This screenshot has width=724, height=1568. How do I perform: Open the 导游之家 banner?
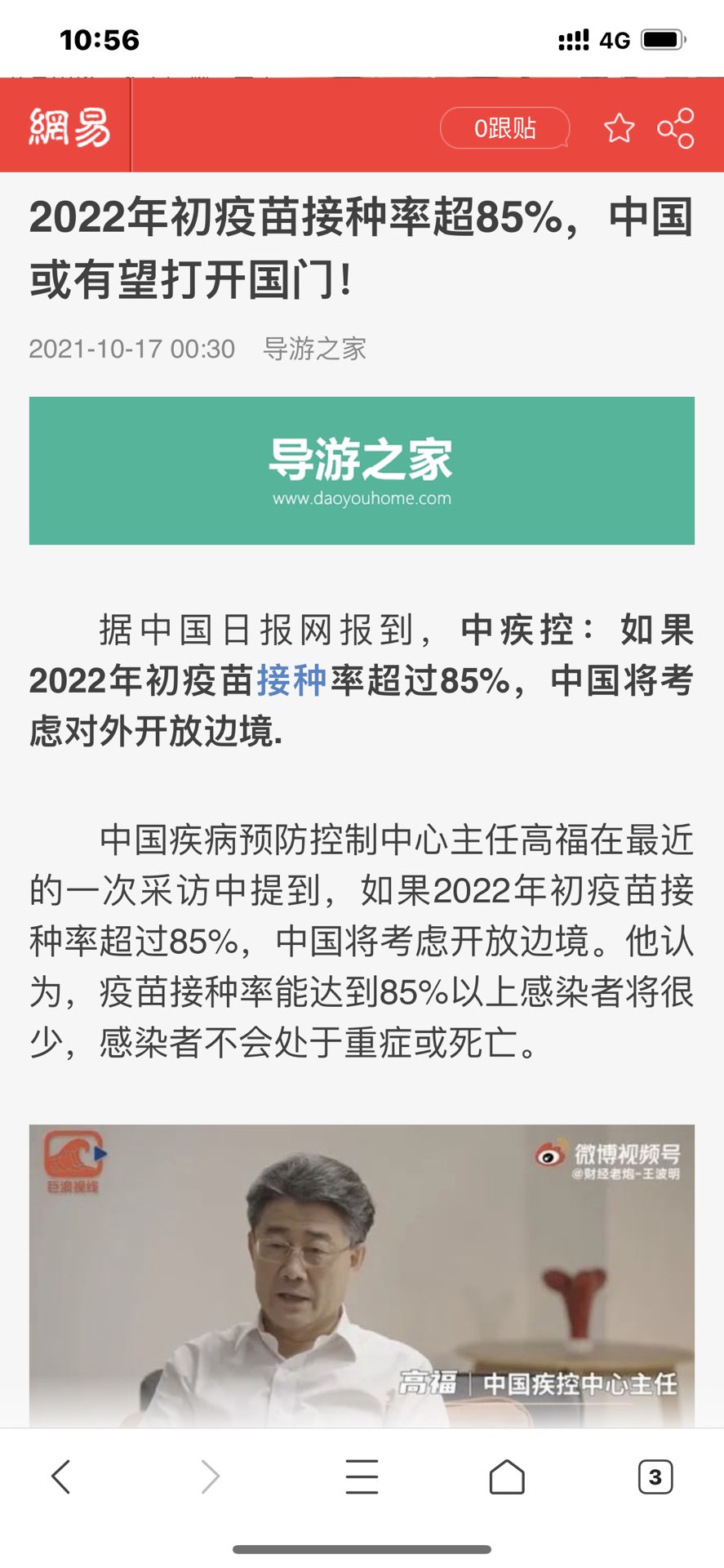coord(362,470)
